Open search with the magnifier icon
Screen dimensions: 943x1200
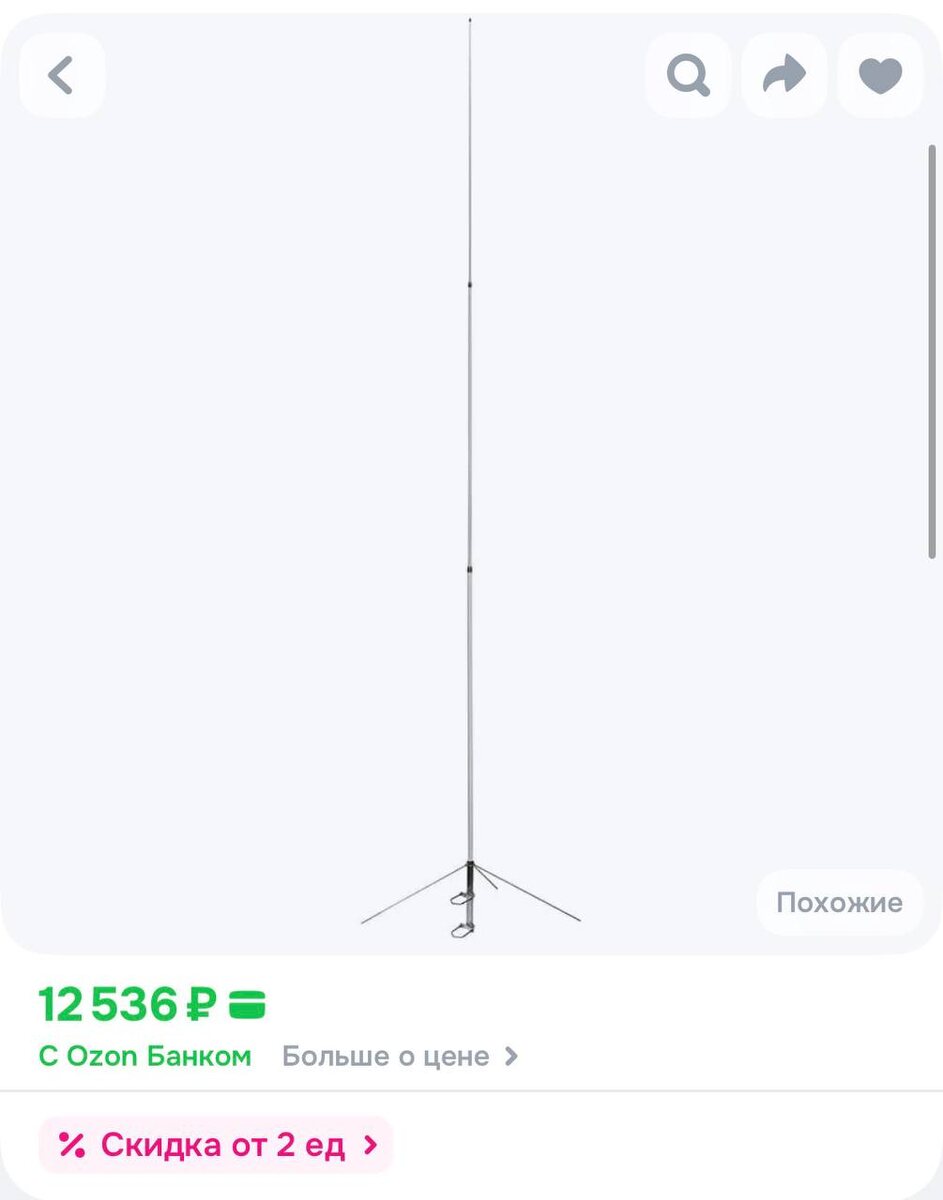[x=688, y=76]
